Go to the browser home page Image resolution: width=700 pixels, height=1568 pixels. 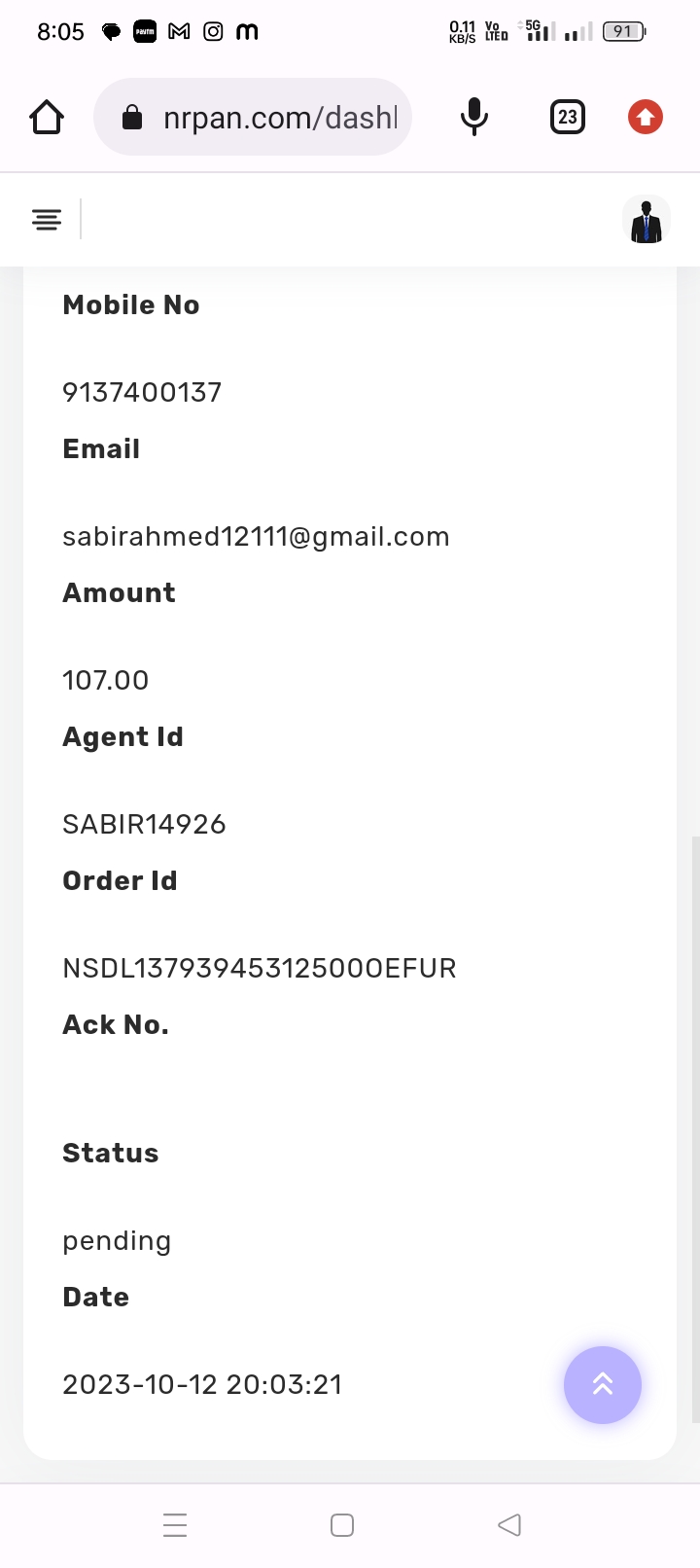(x=47, y=118)
